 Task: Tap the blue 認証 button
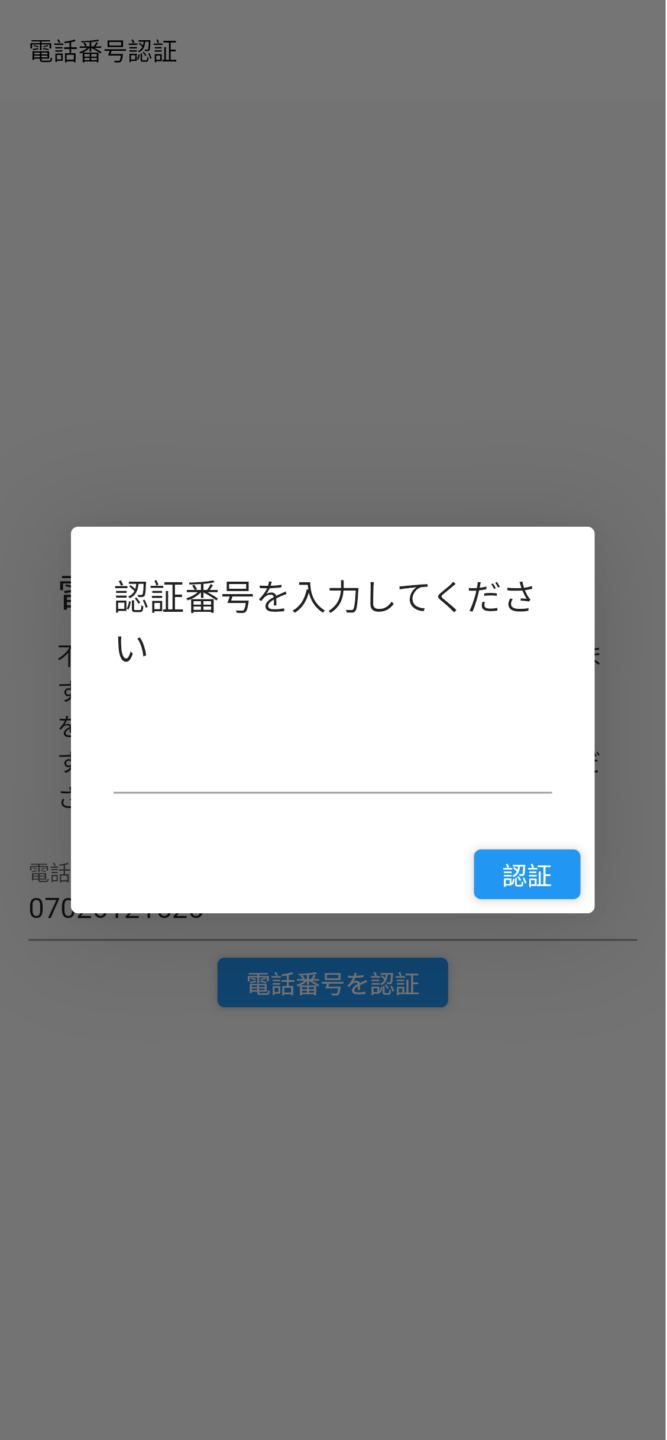click(527, 875)
